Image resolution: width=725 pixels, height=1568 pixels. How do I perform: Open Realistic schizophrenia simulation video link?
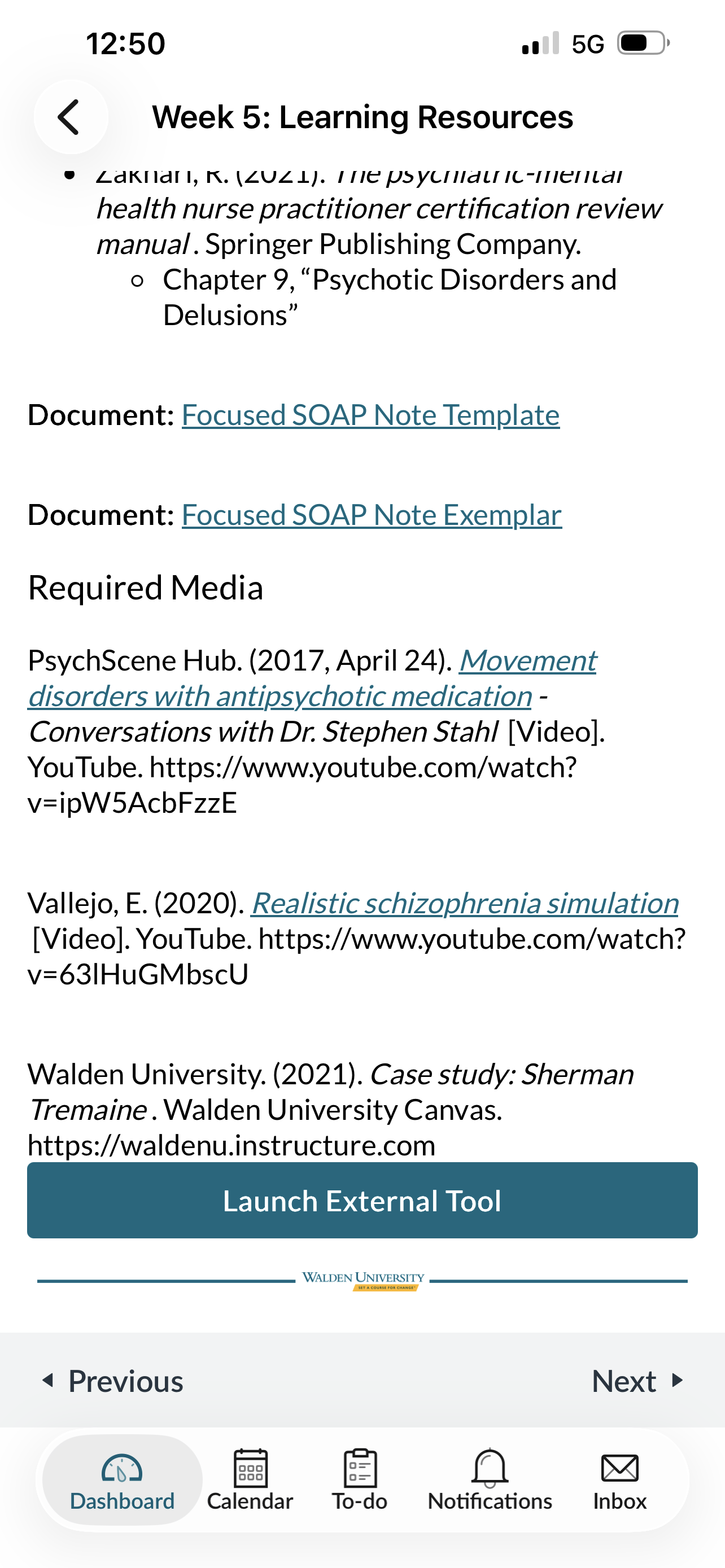point(465,903)
